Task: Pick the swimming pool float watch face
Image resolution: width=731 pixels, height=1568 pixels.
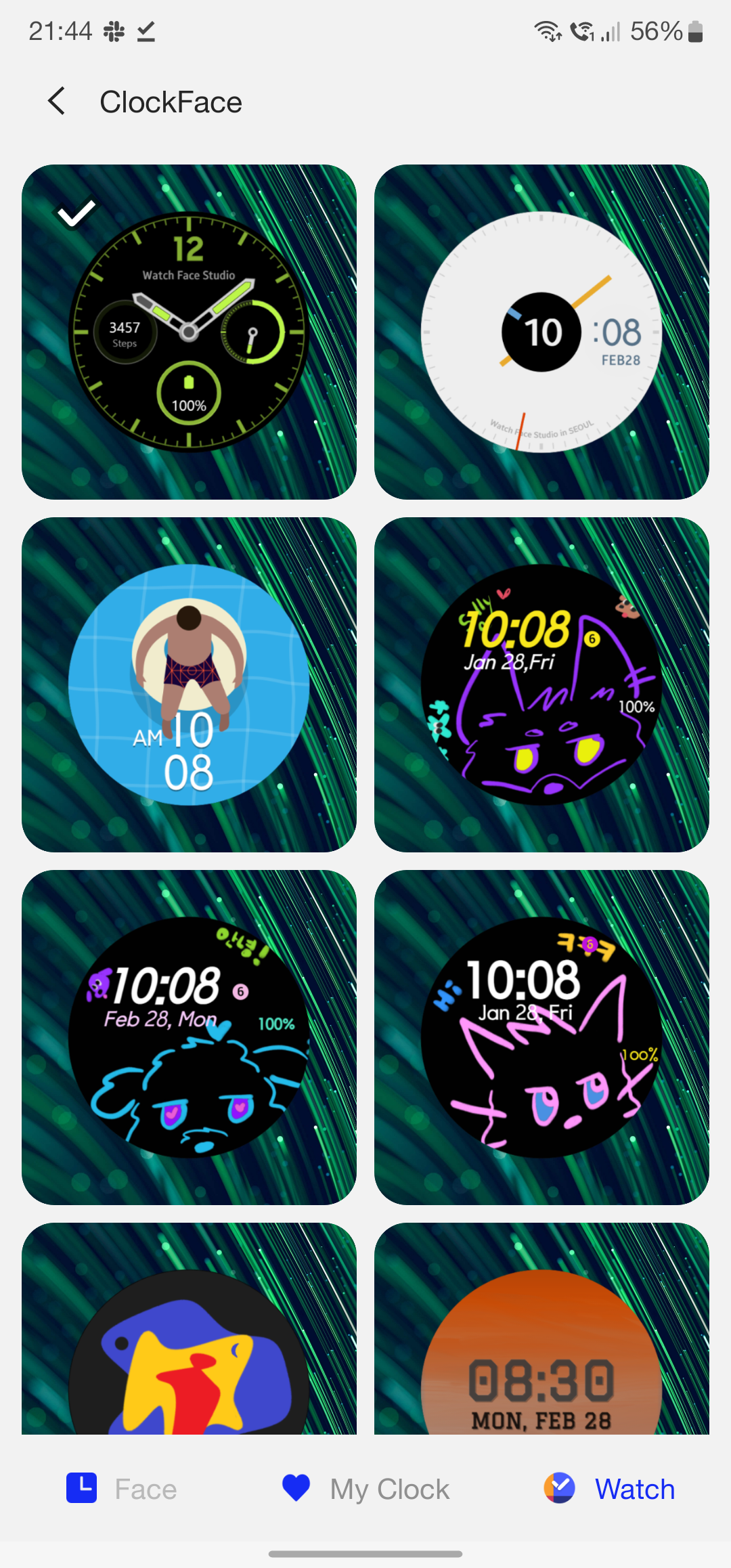Action: 189,684
